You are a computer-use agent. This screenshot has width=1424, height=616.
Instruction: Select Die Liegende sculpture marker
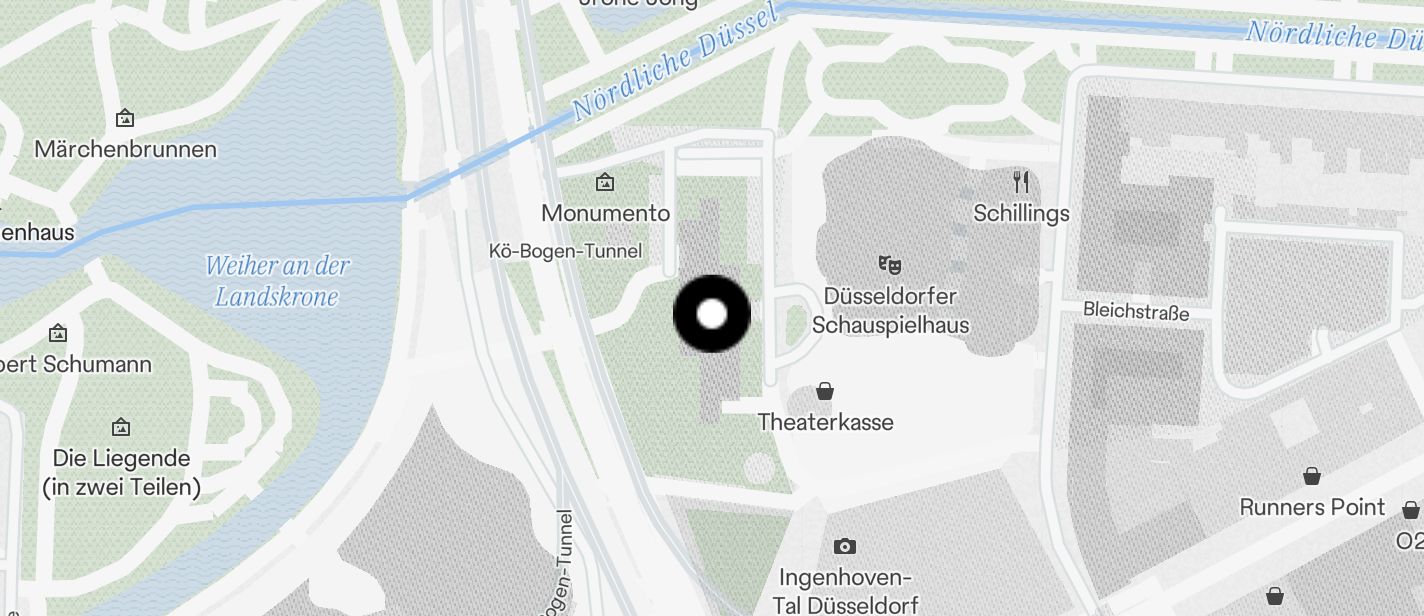coord(121,428)
